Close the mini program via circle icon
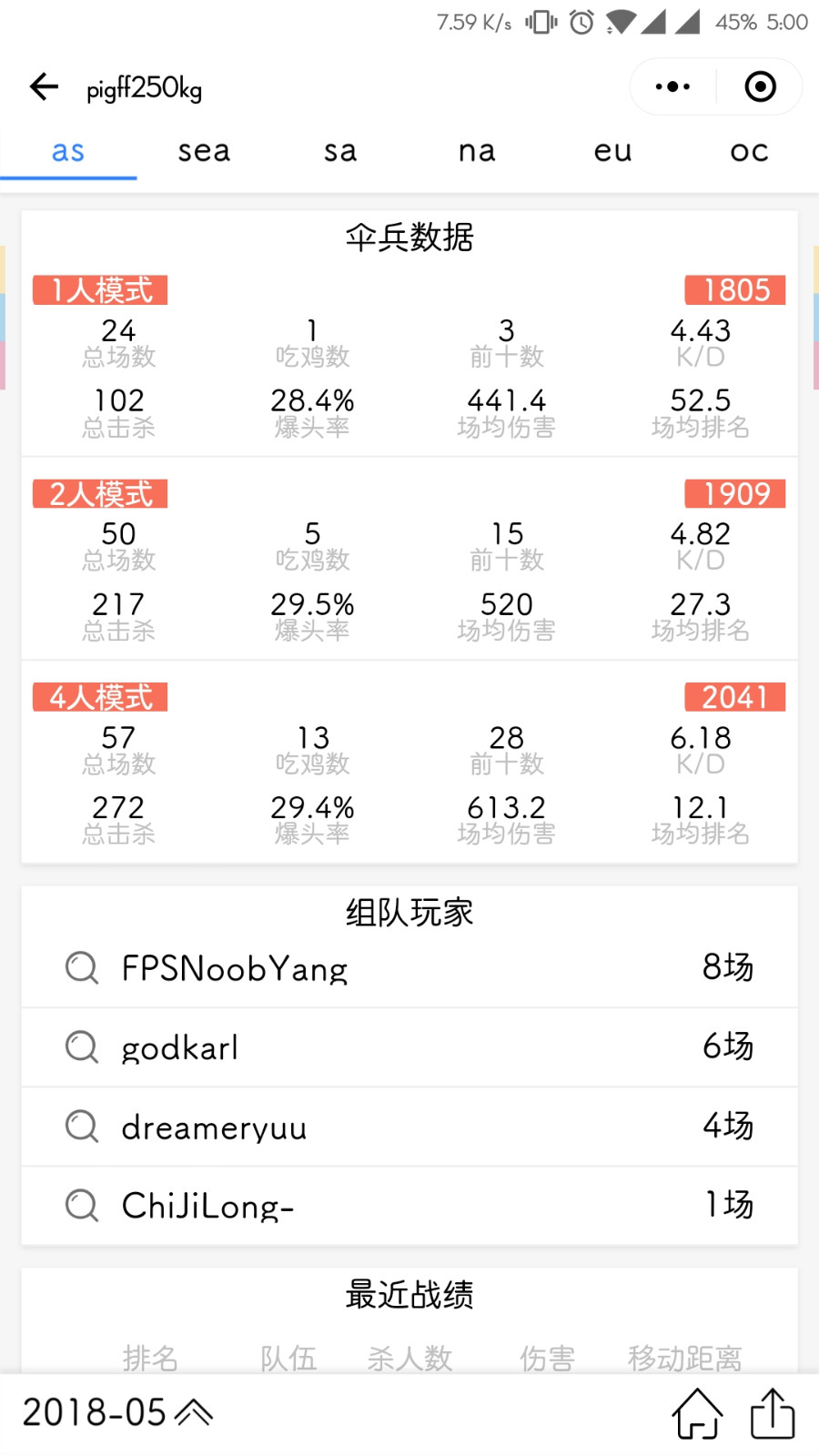This screenshot has width=819, height=1456. point(760,86)
